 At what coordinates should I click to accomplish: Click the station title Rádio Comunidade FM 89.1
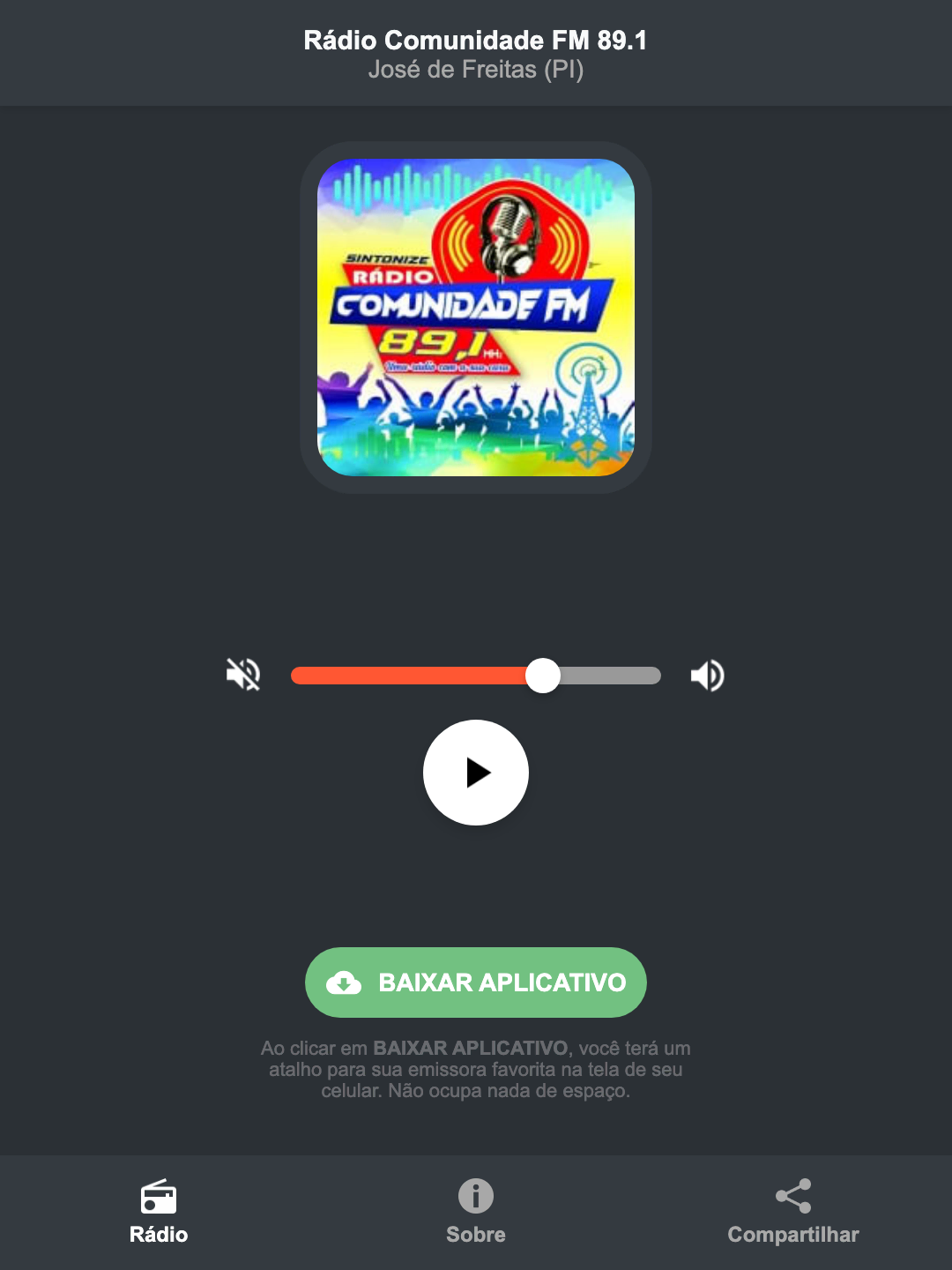pyautogui.click(x=476, y=40)
